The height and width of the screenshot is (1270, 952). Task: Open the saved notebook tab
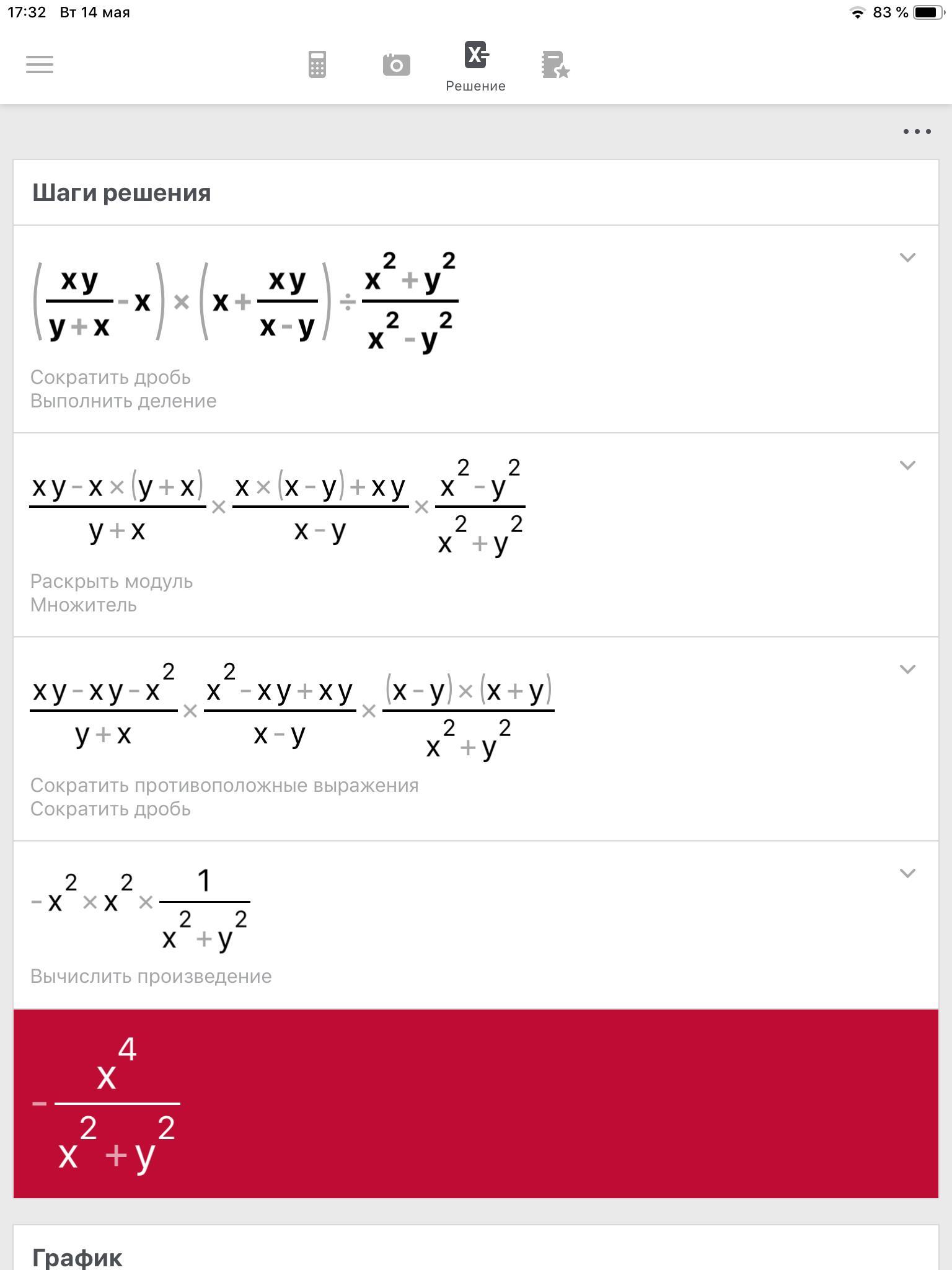[x=555, y=64]
